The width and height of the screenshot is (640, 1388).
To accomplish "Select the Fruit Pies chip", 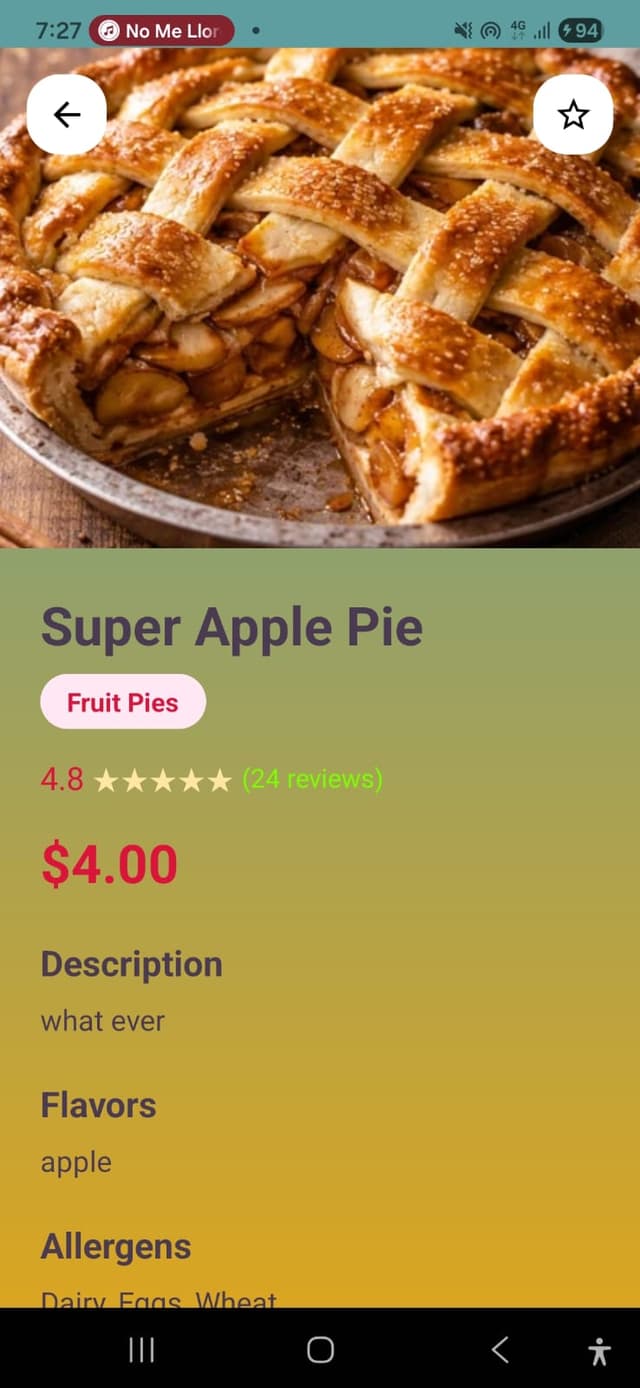I will [x=123, y=702].
